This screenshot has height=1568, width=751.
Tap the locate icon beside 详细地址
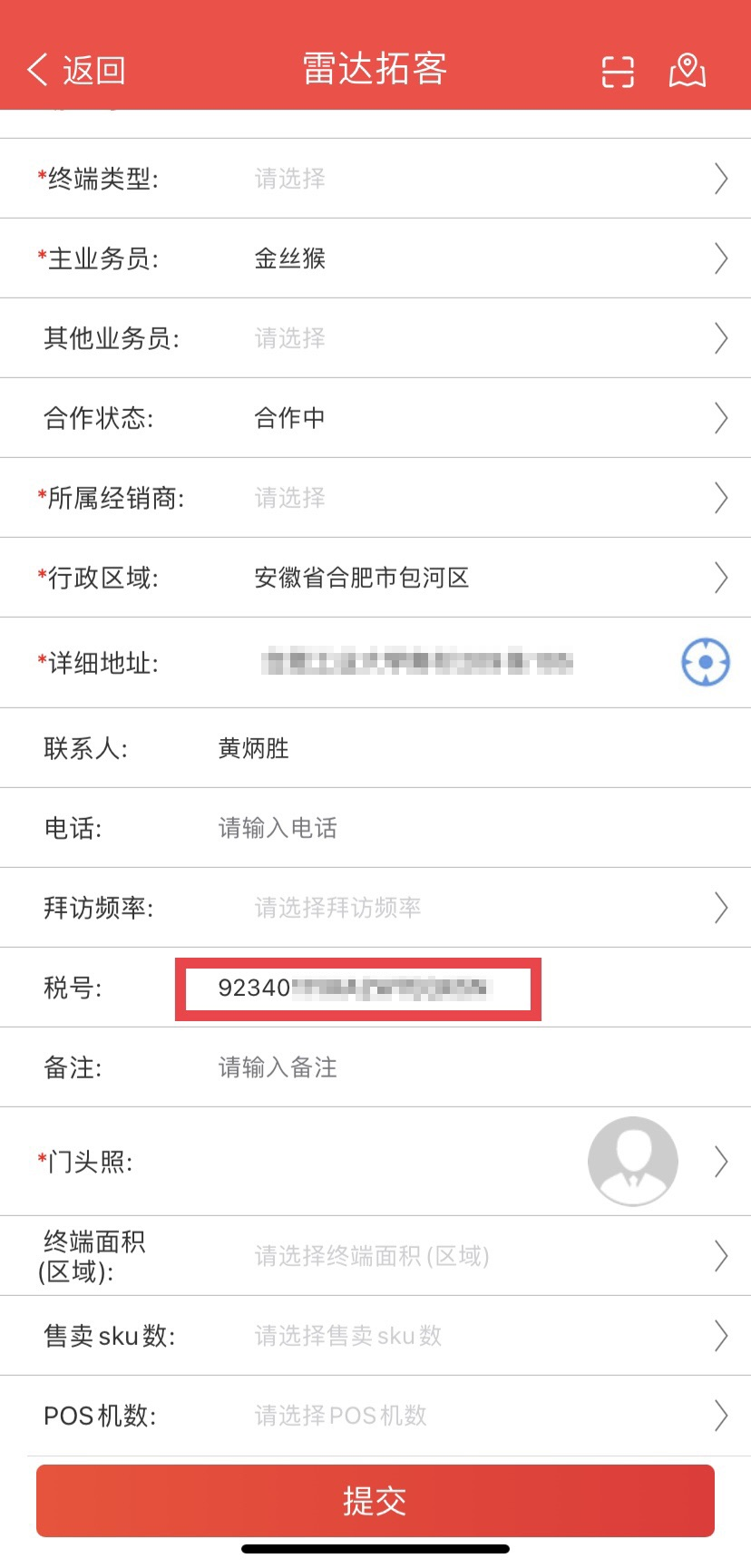pos(705,662)
